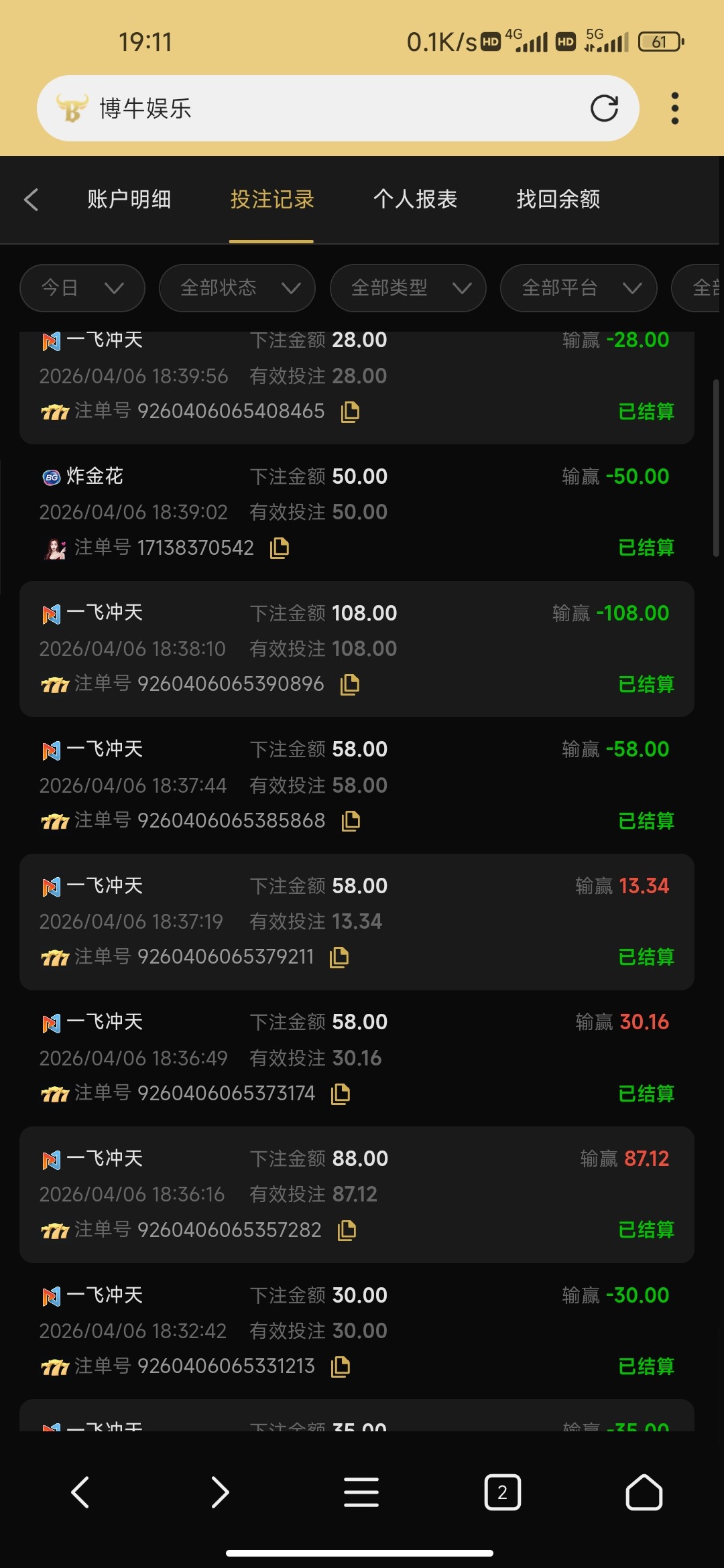Viewport: 724px width, 1568px height.
Task: Copy bet number 17138370542
Action: pyautogui.click(x=280, y=548)
